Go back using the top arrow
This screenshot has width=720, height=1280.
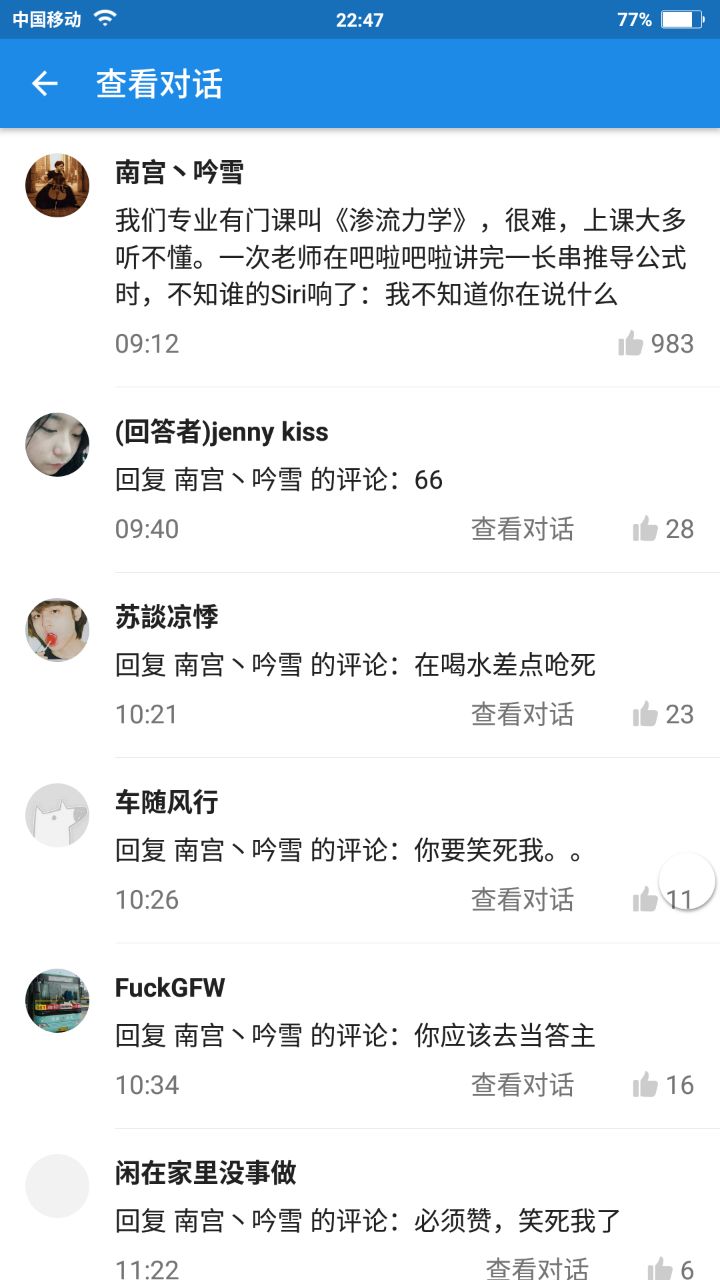[x=45, y=84]
